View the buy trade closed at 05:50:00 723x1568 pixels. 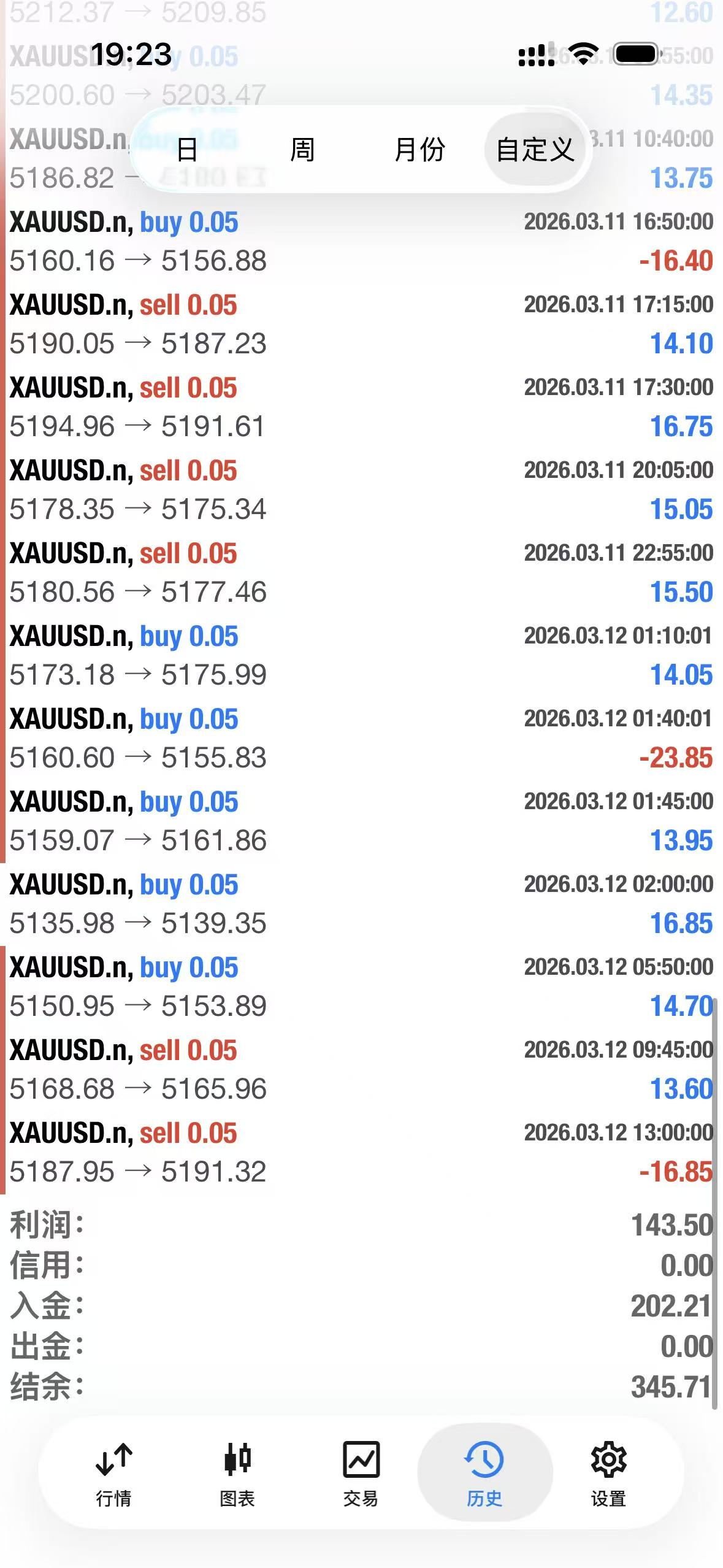pos(361,987)
